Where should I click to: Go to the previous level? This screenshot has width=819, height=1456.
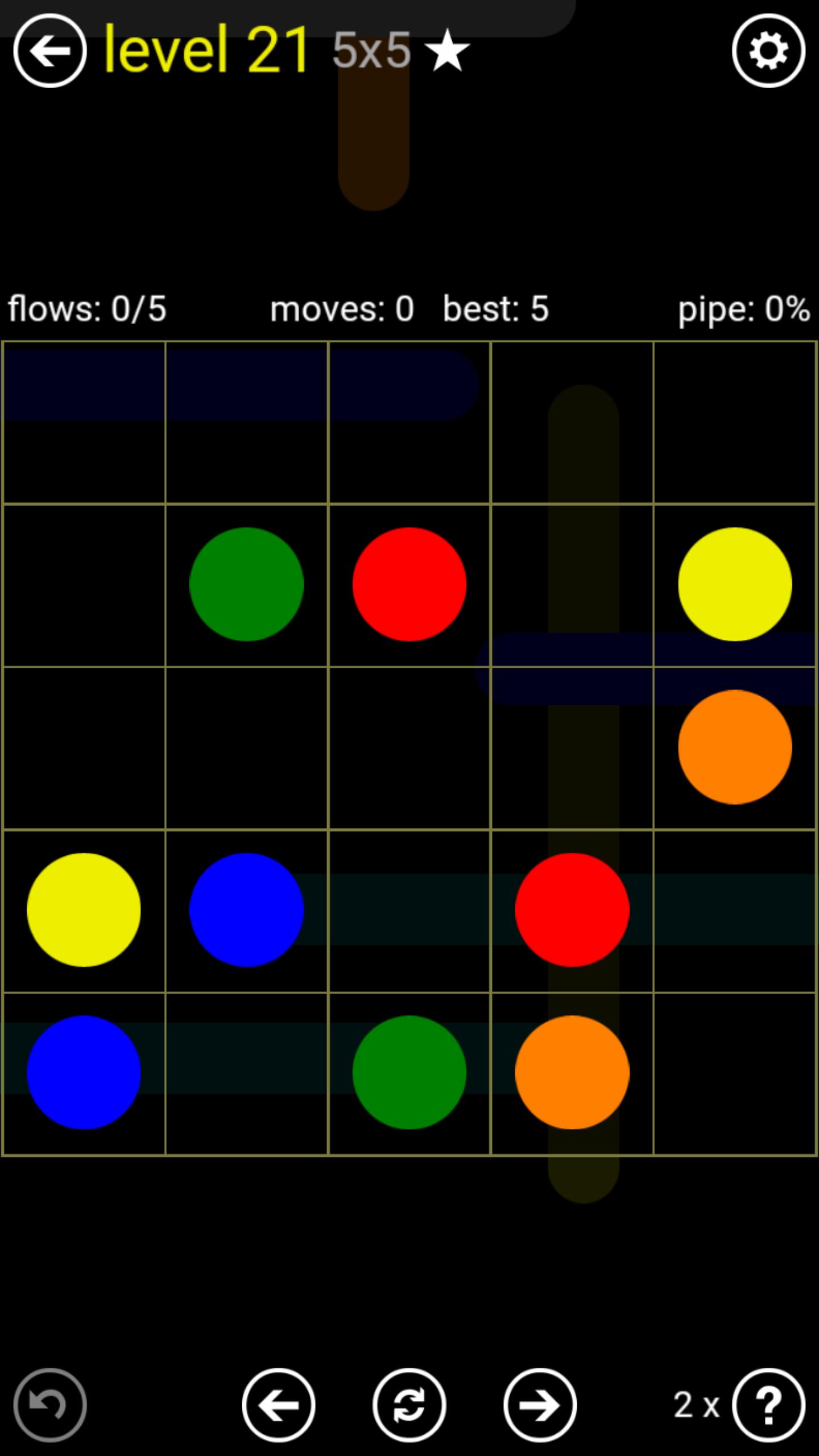tap(279, 1405)
